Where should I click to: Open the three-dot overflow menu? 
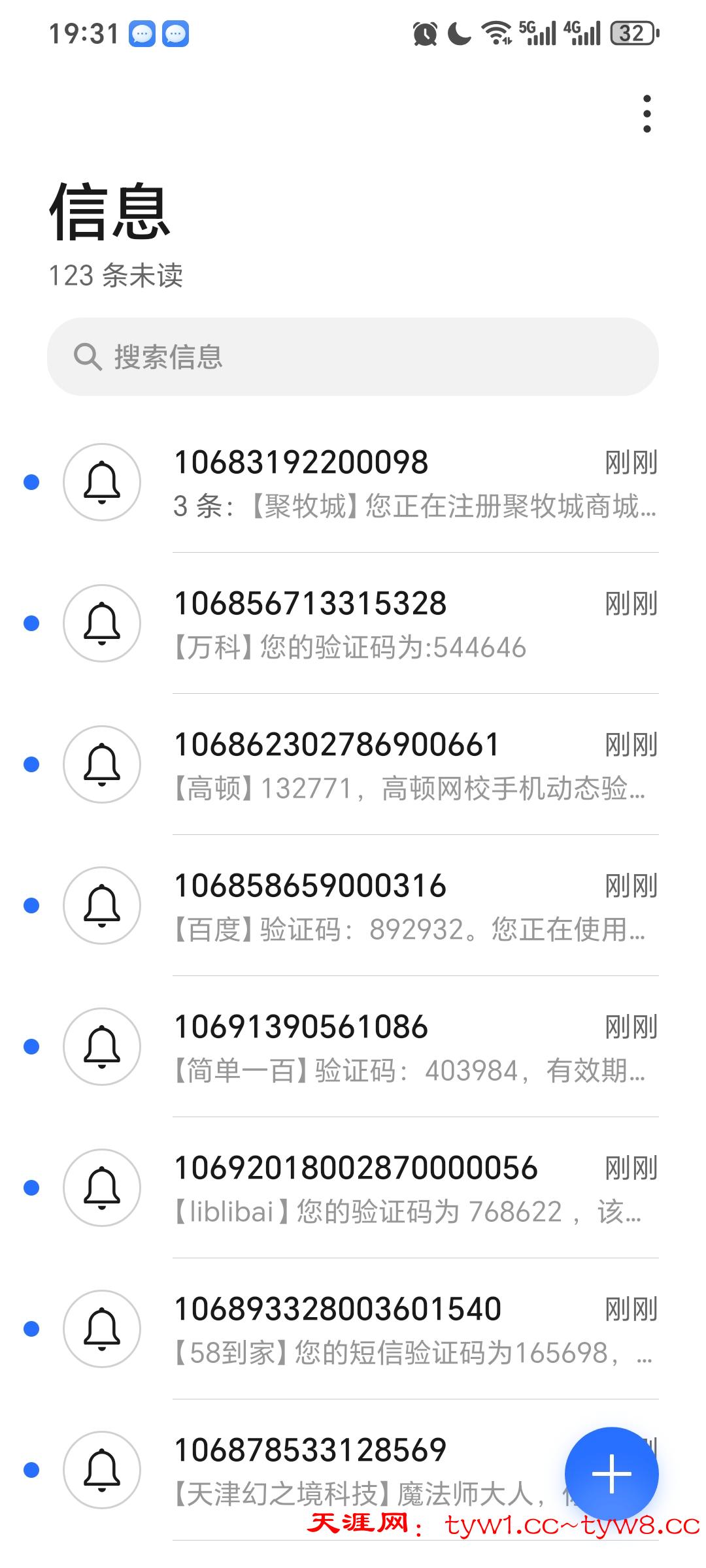pos(647,114)
